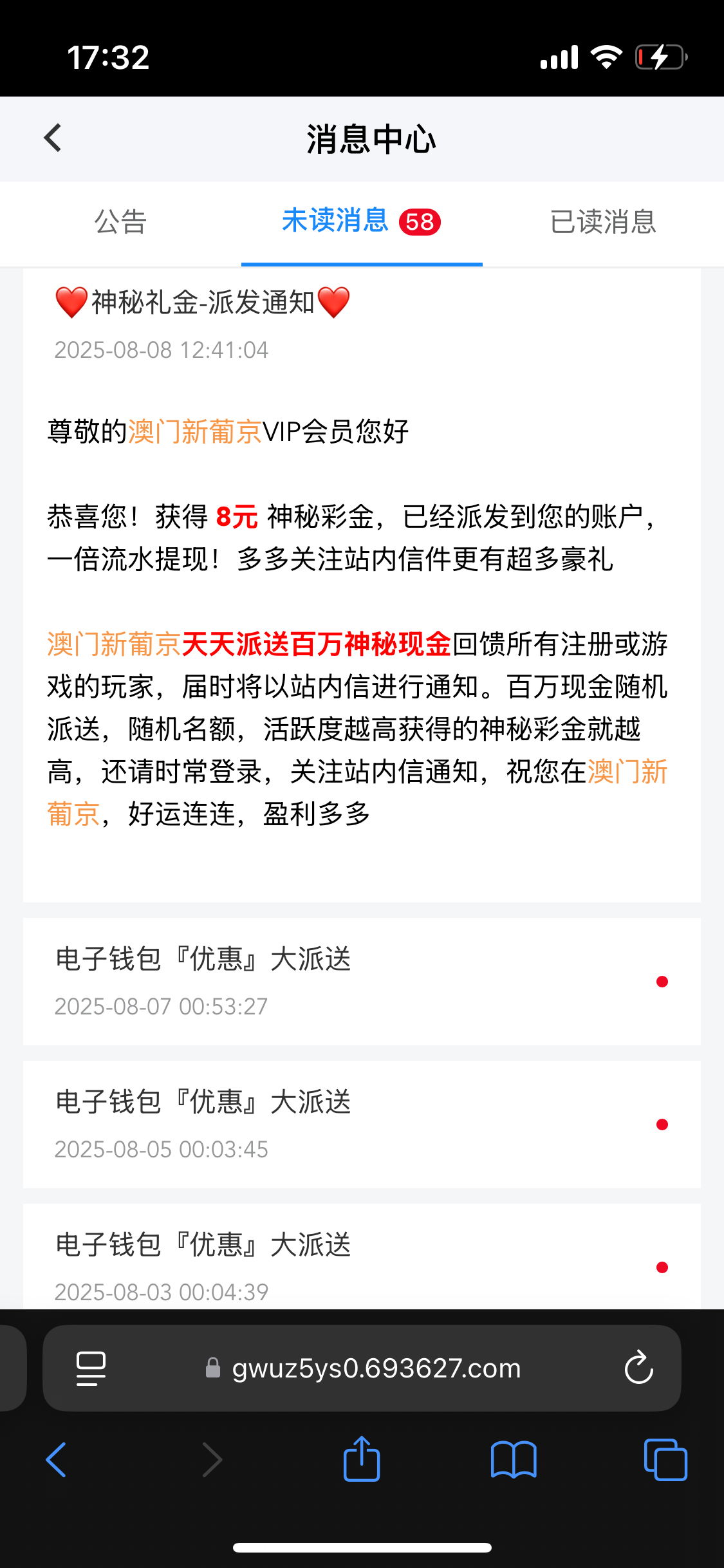
Task: Switch to the 公告 tab
Action: [x=120, y=222]
